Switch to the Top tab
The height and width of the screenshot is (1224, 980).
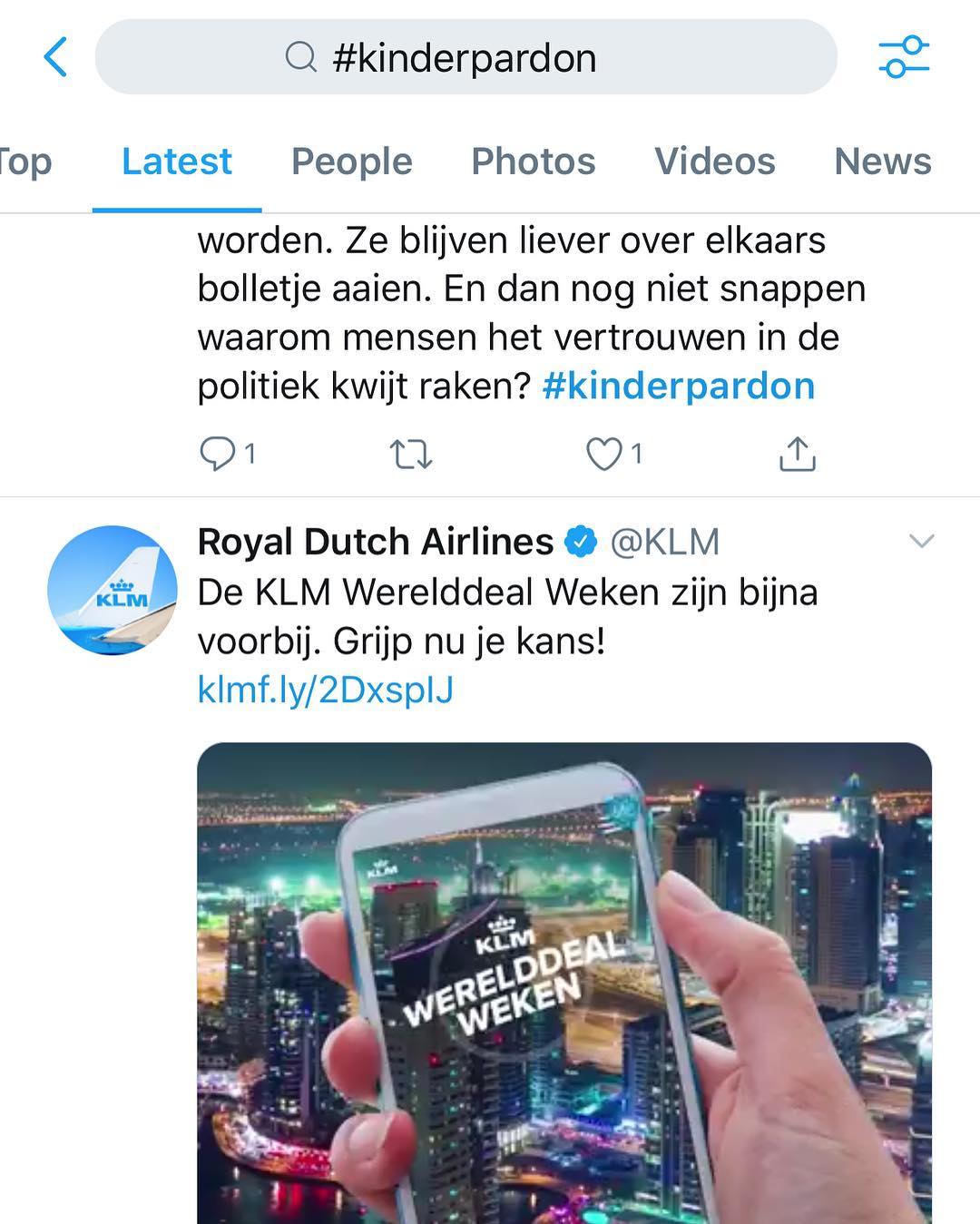pyautogui.click(x=25, y=162)
